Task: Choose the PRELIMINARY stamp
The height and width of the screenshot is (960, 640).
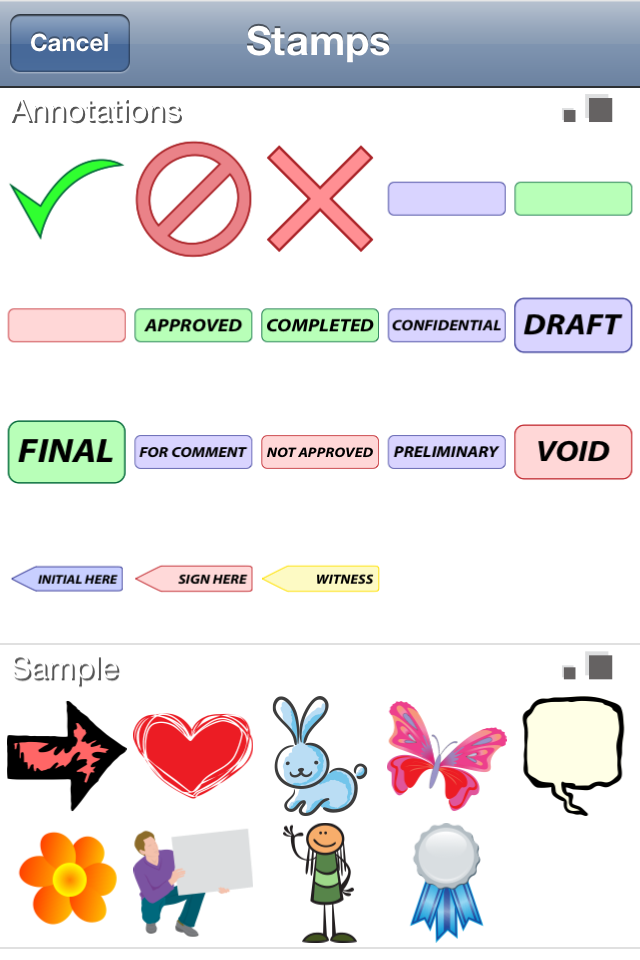Action: tap(446, 452)
